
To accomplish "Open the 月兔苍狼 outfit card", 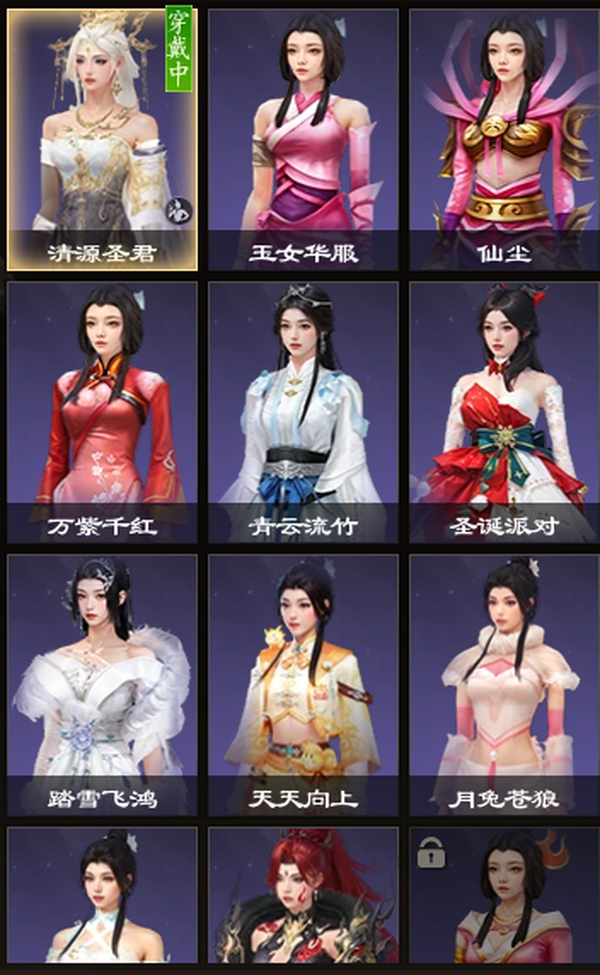I will [504, 685].
